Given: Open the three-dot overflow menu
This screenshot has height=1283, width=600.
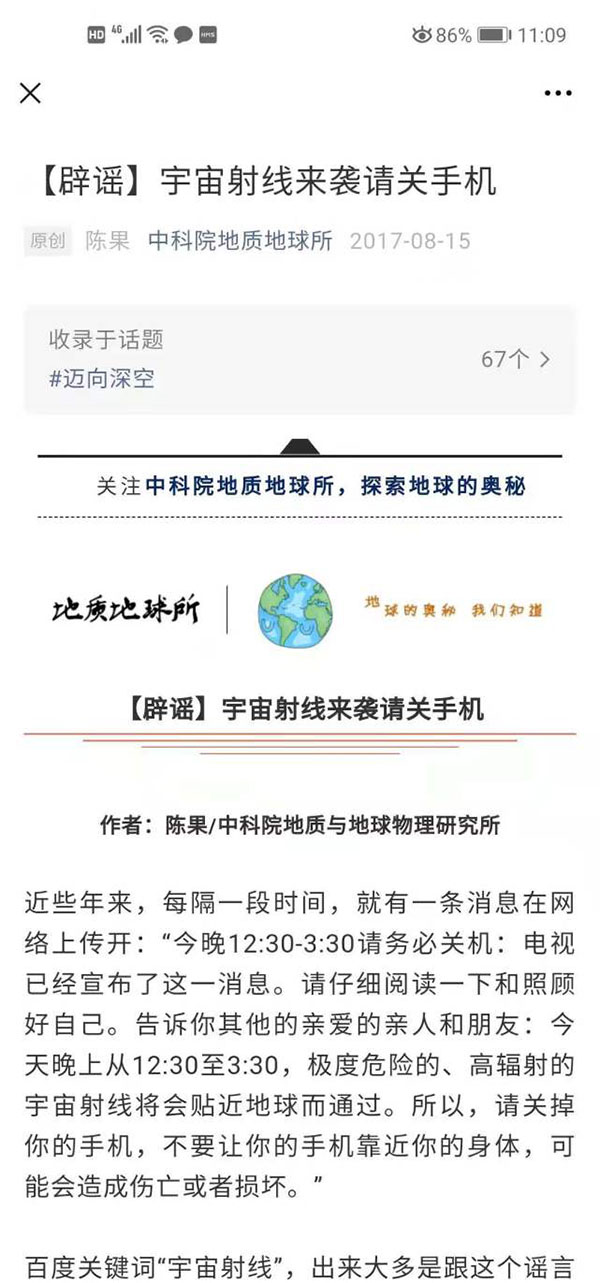Looking at the screenshot, I should pyautogui.click(x=557, y=93).
